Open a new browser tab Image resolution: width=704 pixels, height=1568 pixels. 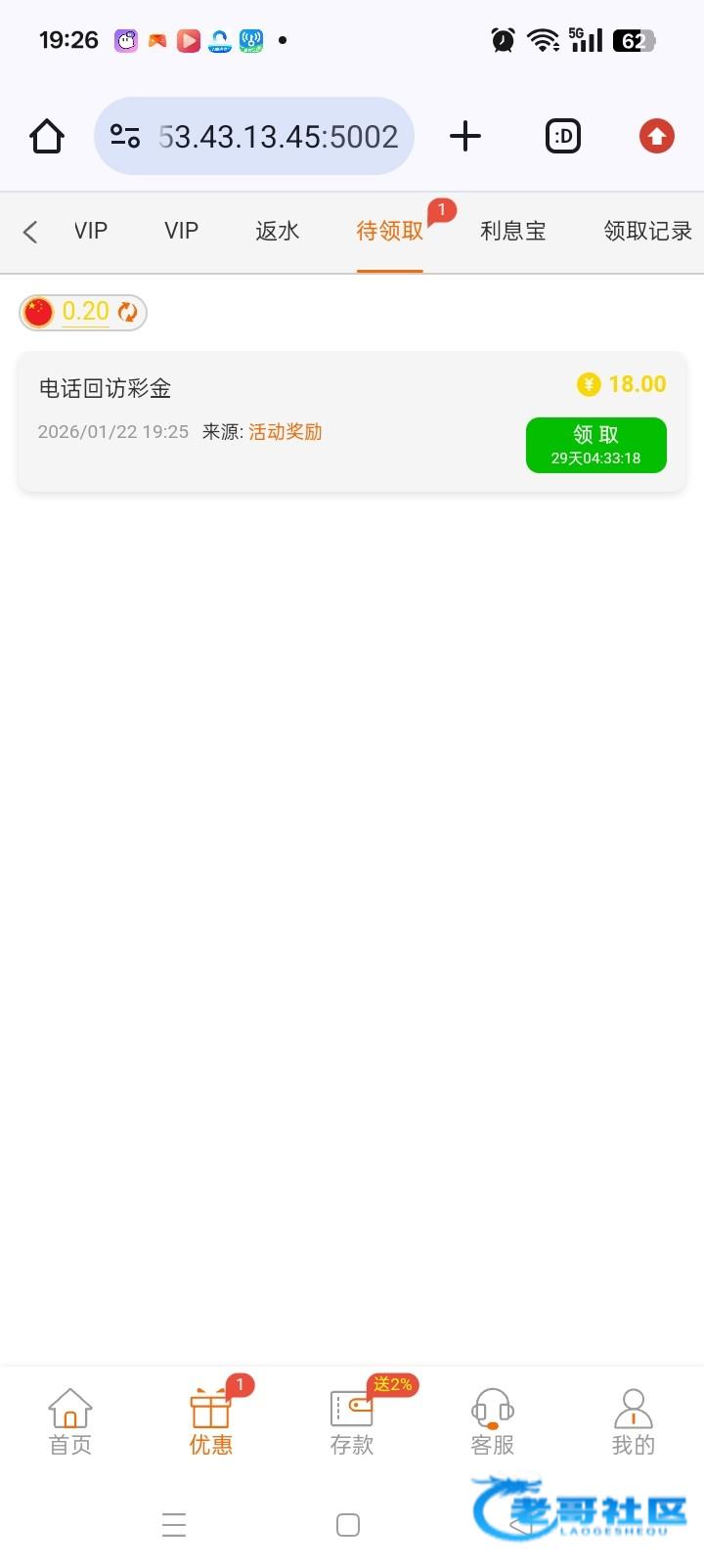(x=465, y=136)
